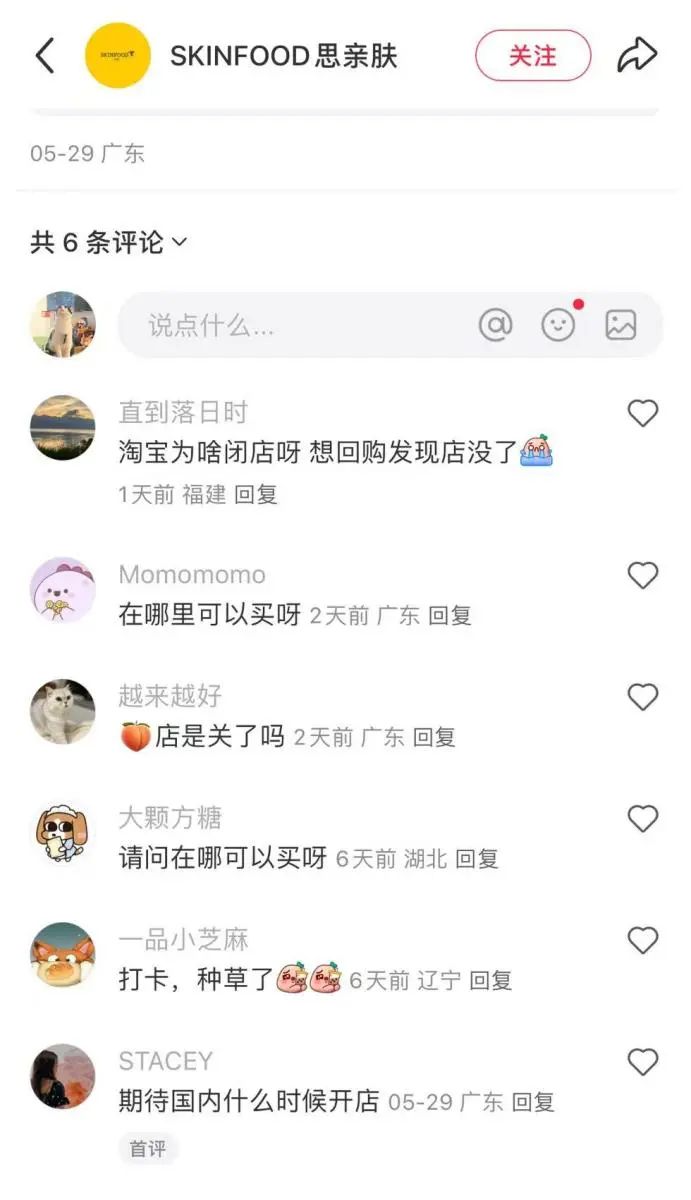691x1200 pixels.
Task: Reply to 一品小芝麻's comment
Action: 491,981
